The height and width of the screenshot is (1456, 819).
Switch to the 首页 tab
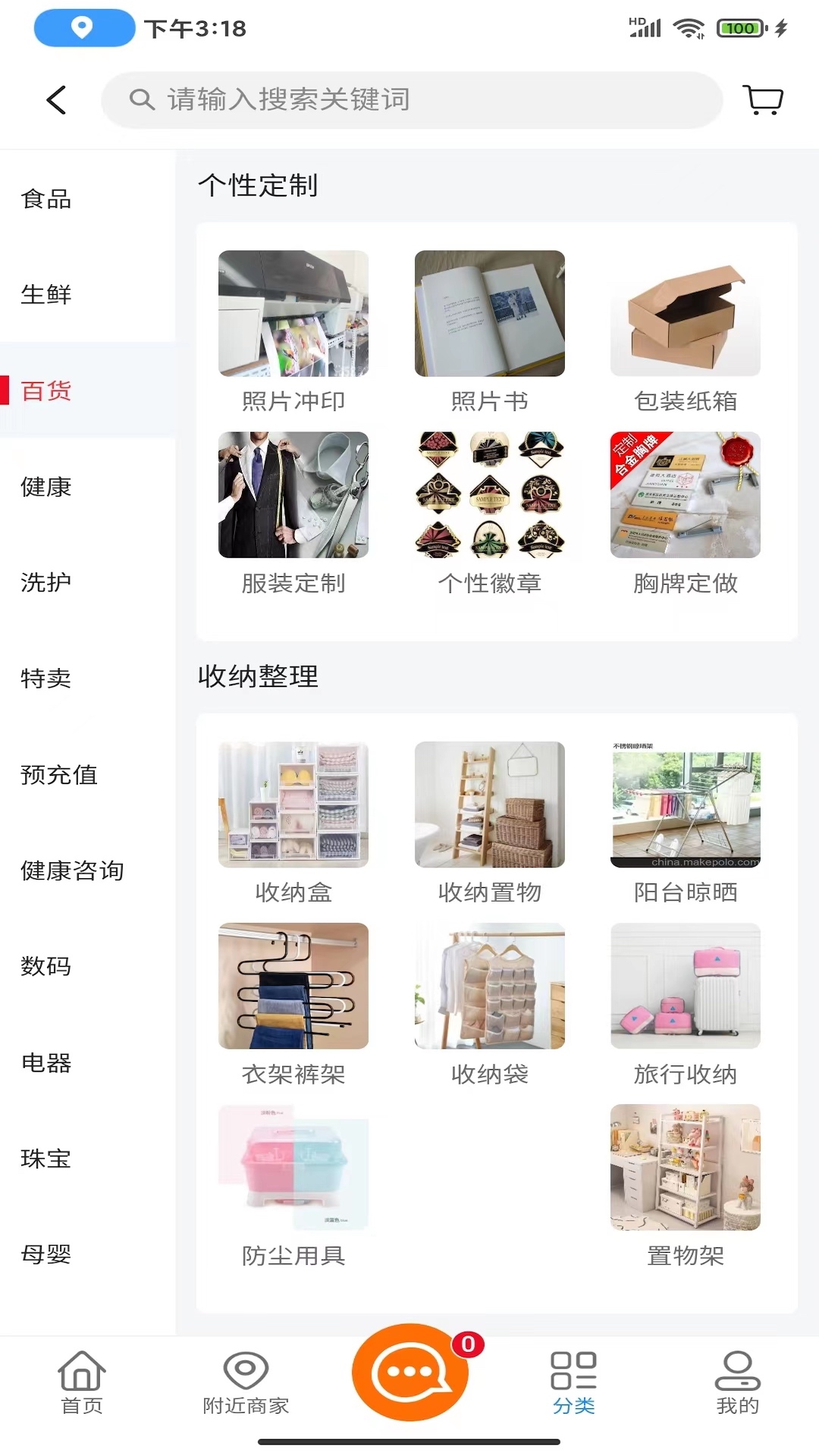[82, 1382]
